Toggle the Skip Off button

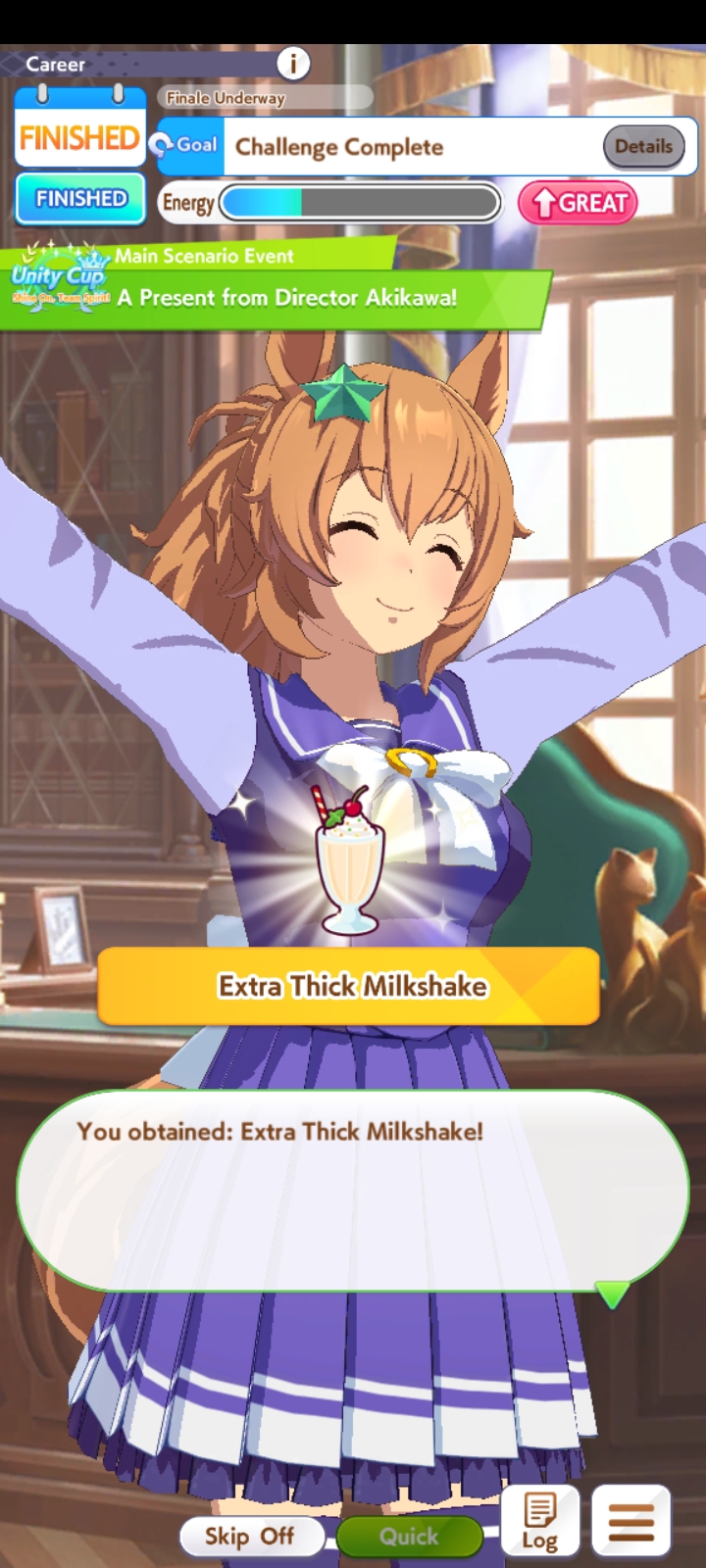[x=250, y=1536]
